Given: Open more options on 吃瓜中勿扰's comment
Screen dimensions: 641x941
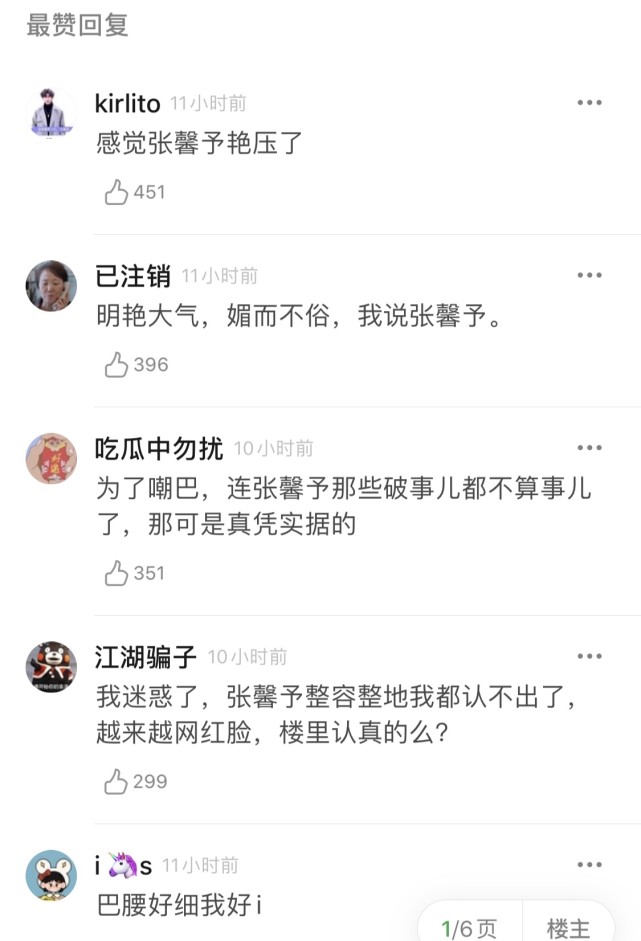Looking at the screenshot, I should [x=589, y=448].
